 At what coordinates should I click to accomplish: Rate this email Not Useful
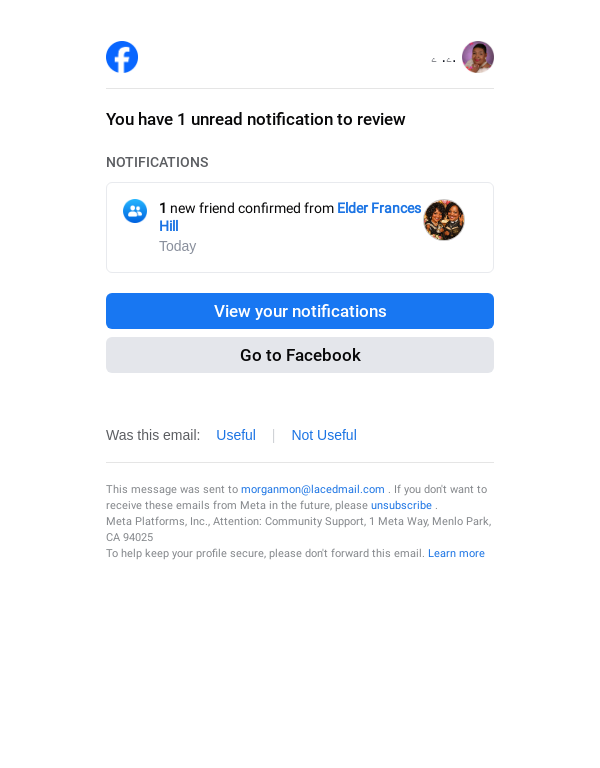tap(324, 435)
